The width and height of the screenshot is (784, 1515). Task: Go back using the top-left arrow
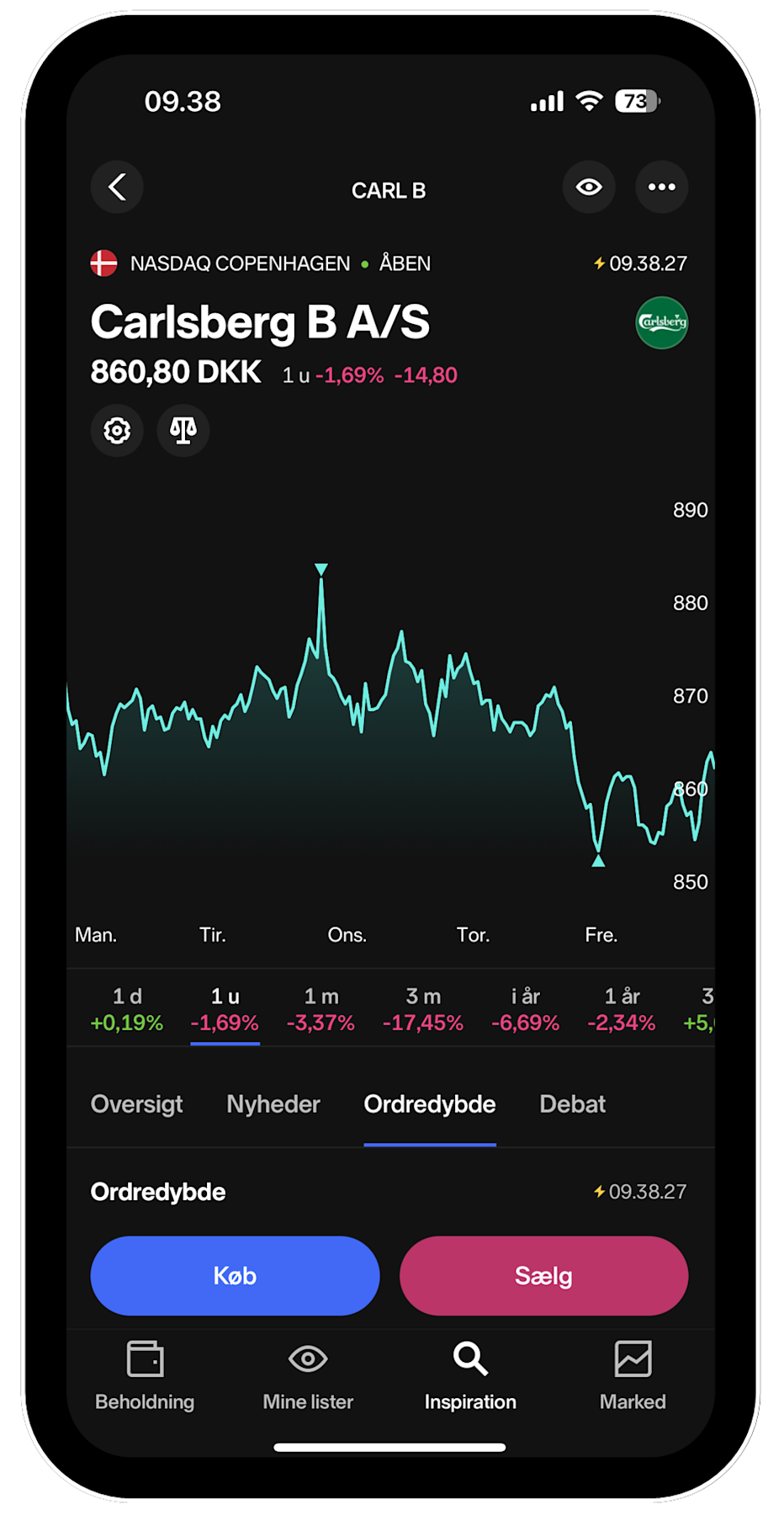[117, 187]
